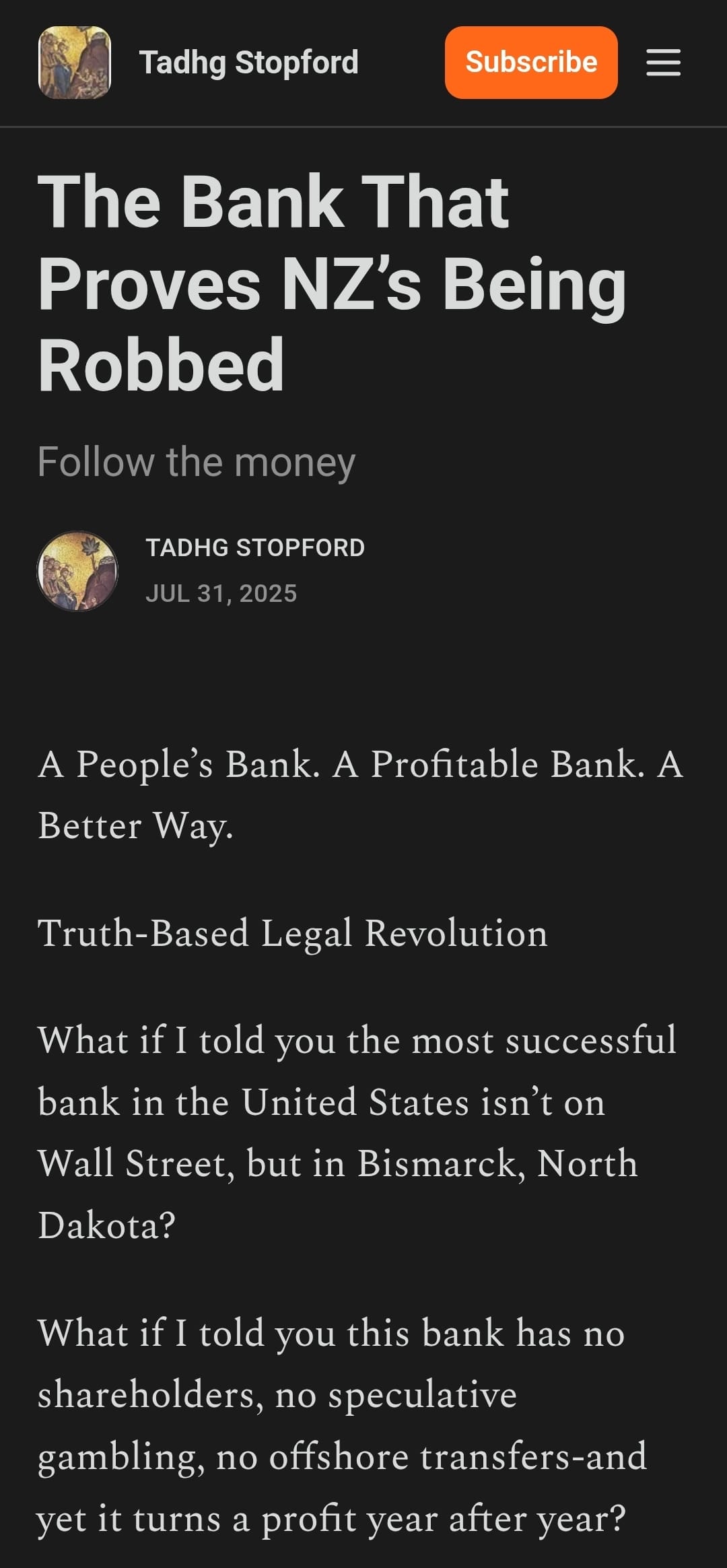
Task: Open the author avatar beside the byline
Action: pos(77,571)
